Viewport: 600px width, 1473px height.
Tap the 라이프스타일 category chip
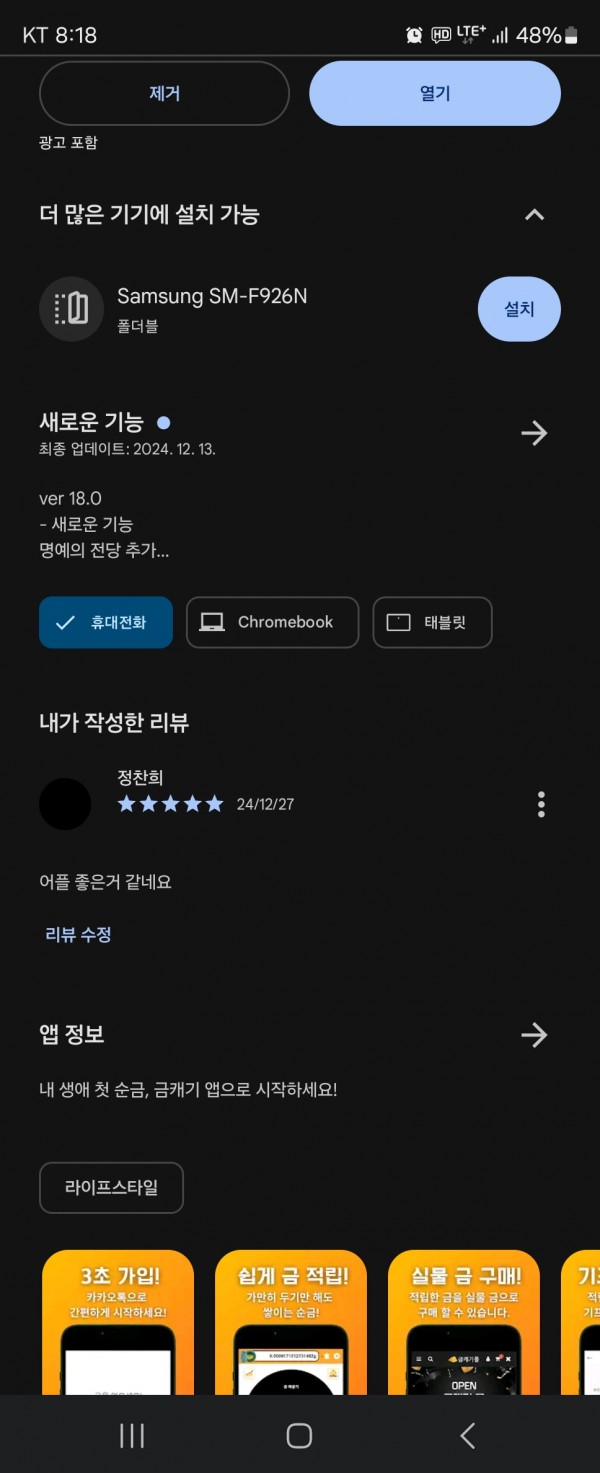111,1188
